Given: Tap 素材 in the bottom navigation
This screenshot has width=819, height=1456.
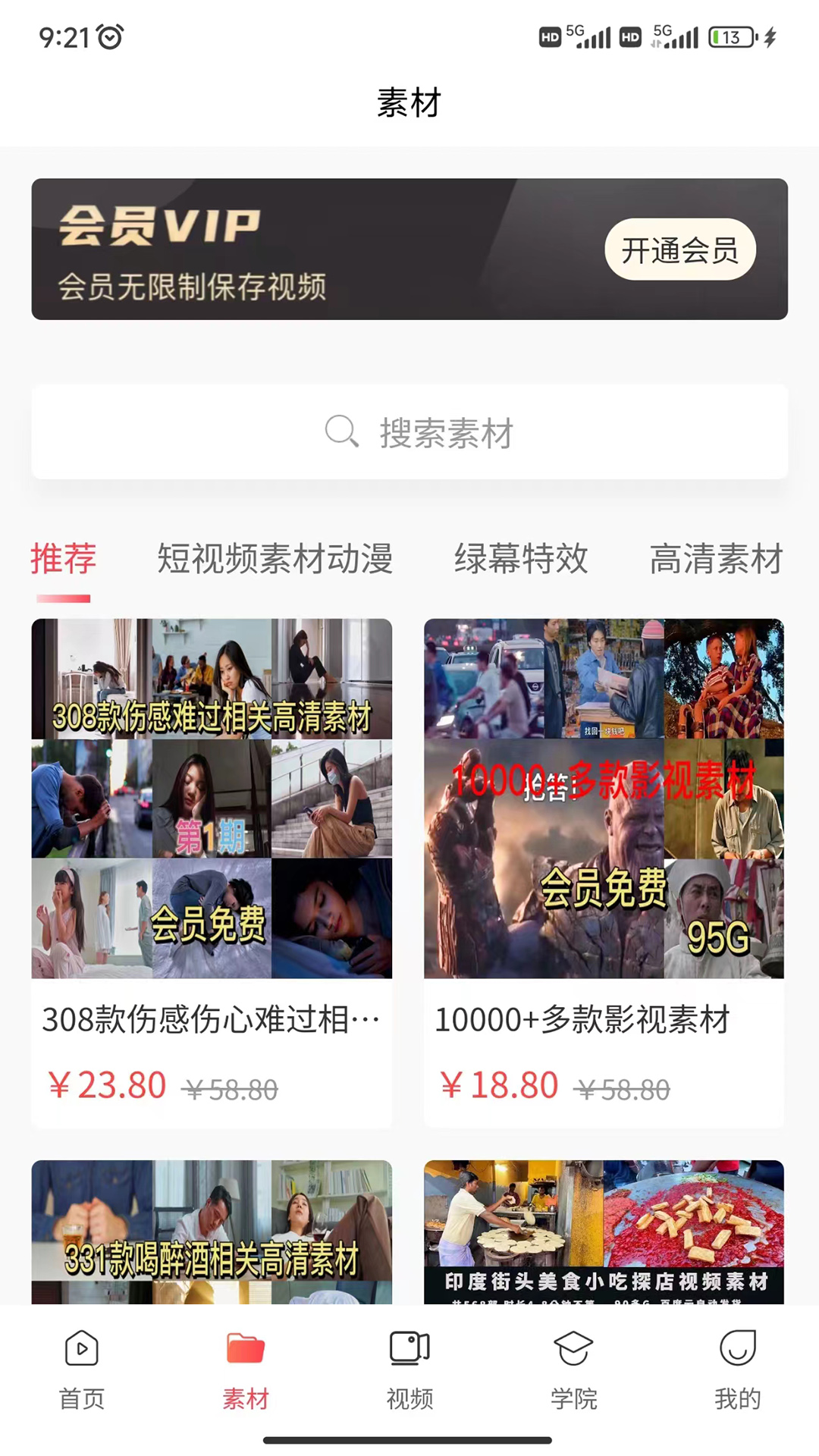Looking at the screenshot, I should click(x=246, y=1370).
